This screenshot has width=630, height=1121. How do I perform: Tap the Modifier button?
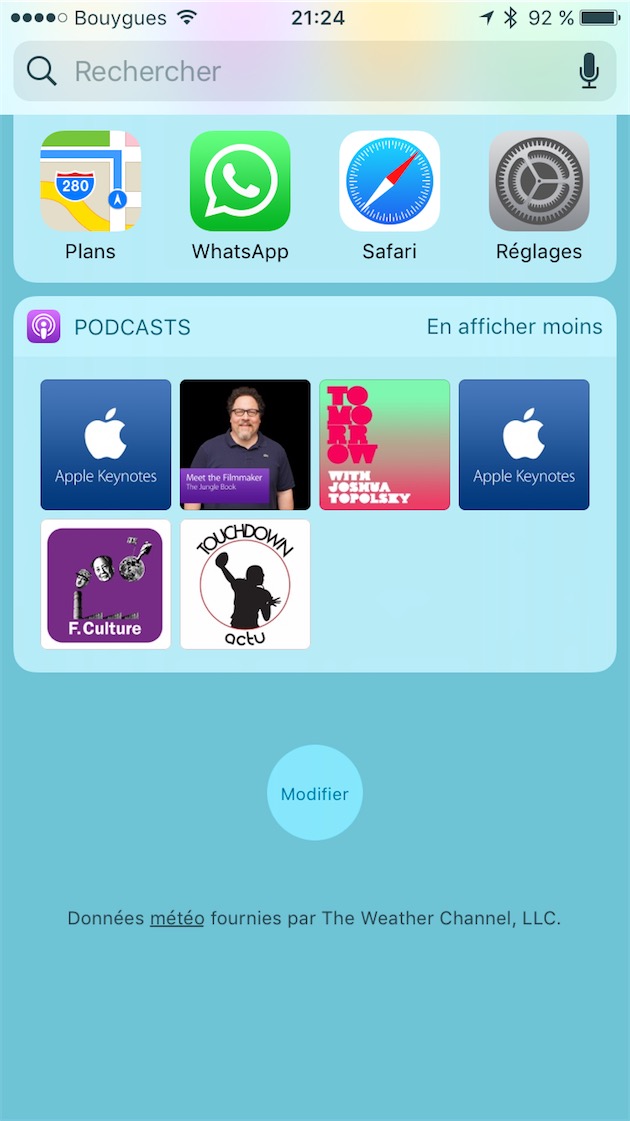tap(315, 793)
